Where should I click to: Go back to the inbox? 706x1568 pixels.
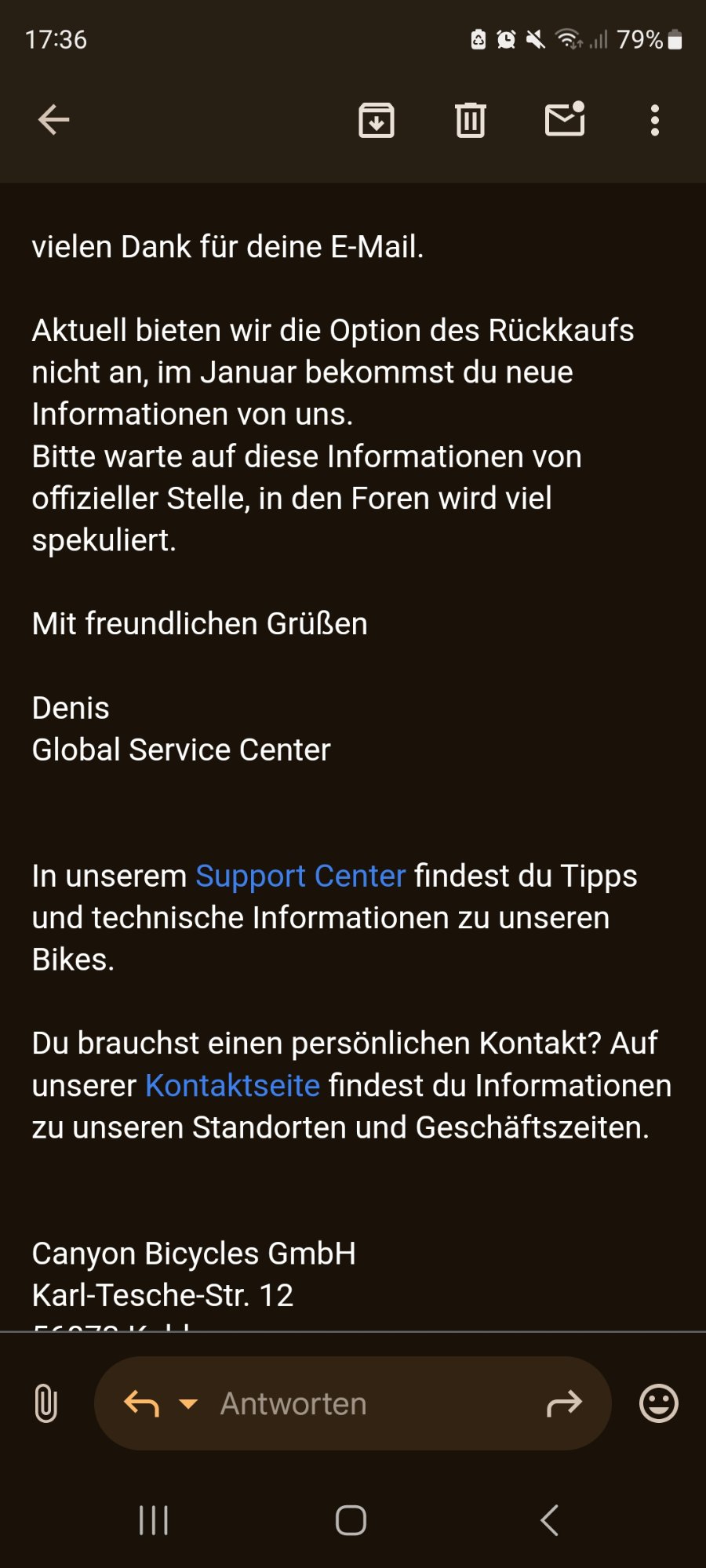(54, 120)
